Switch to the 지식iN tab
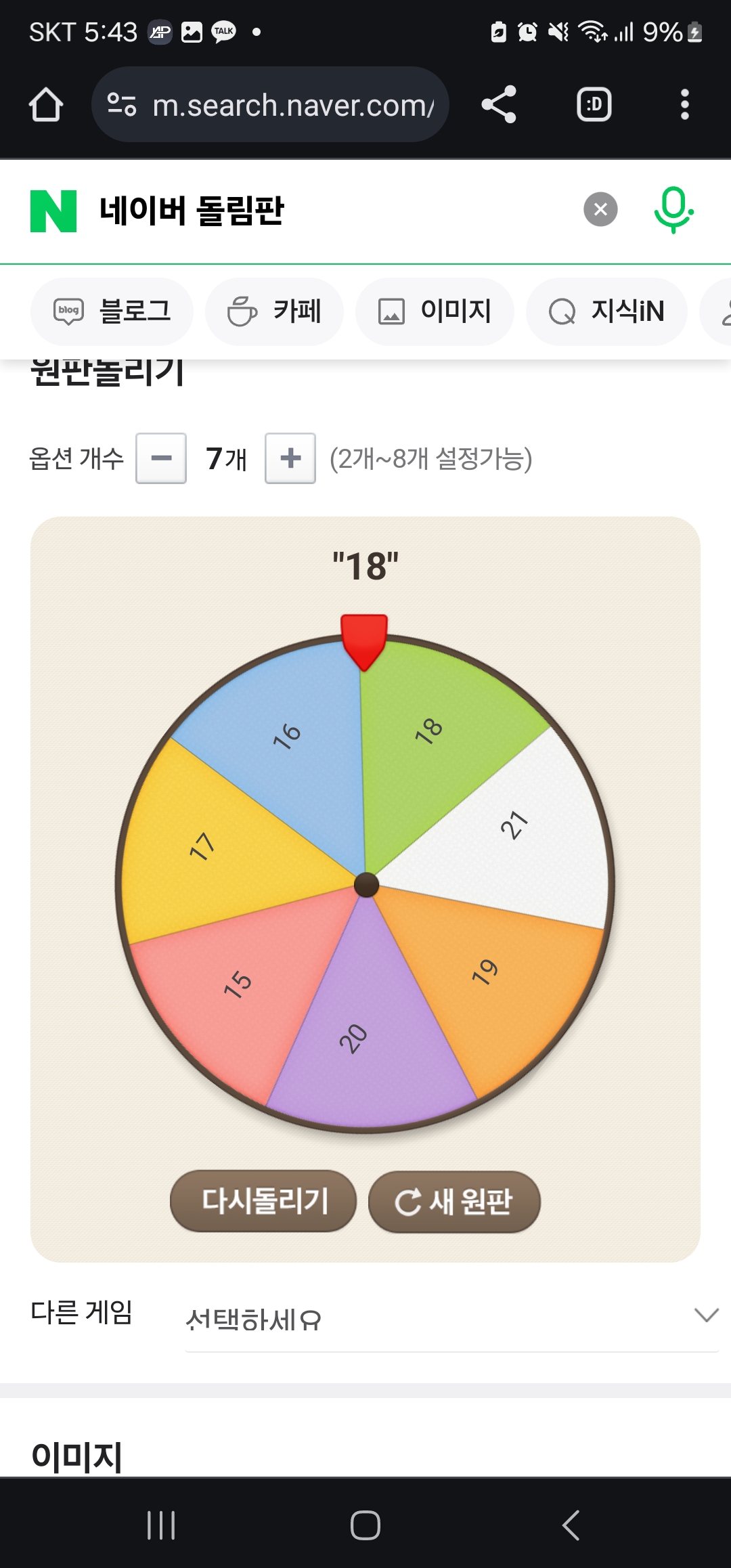Screen dimensions: 731x1568 click(x=606, y=311)
